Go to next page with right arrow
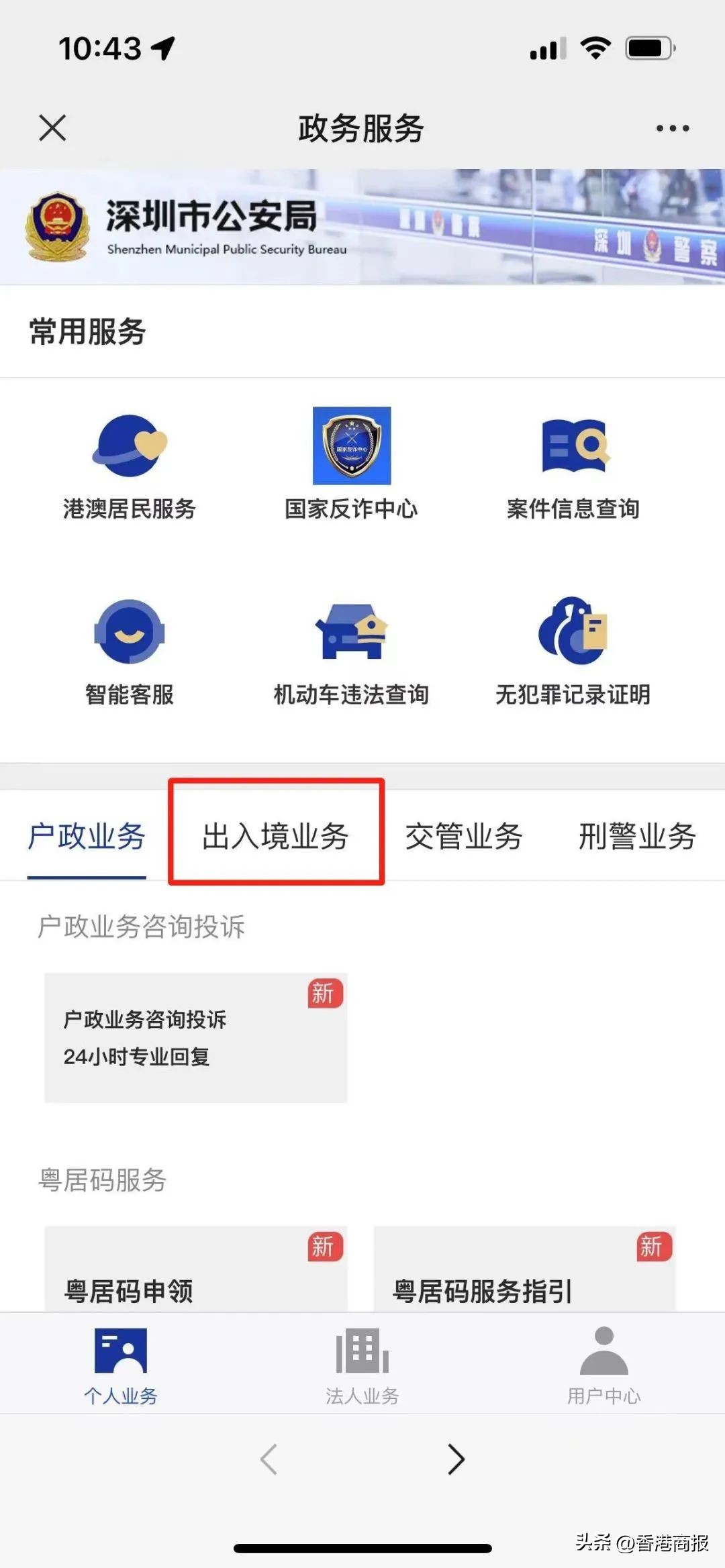The width and height of the screenshot is (725, 1568). coord(456,1459)
